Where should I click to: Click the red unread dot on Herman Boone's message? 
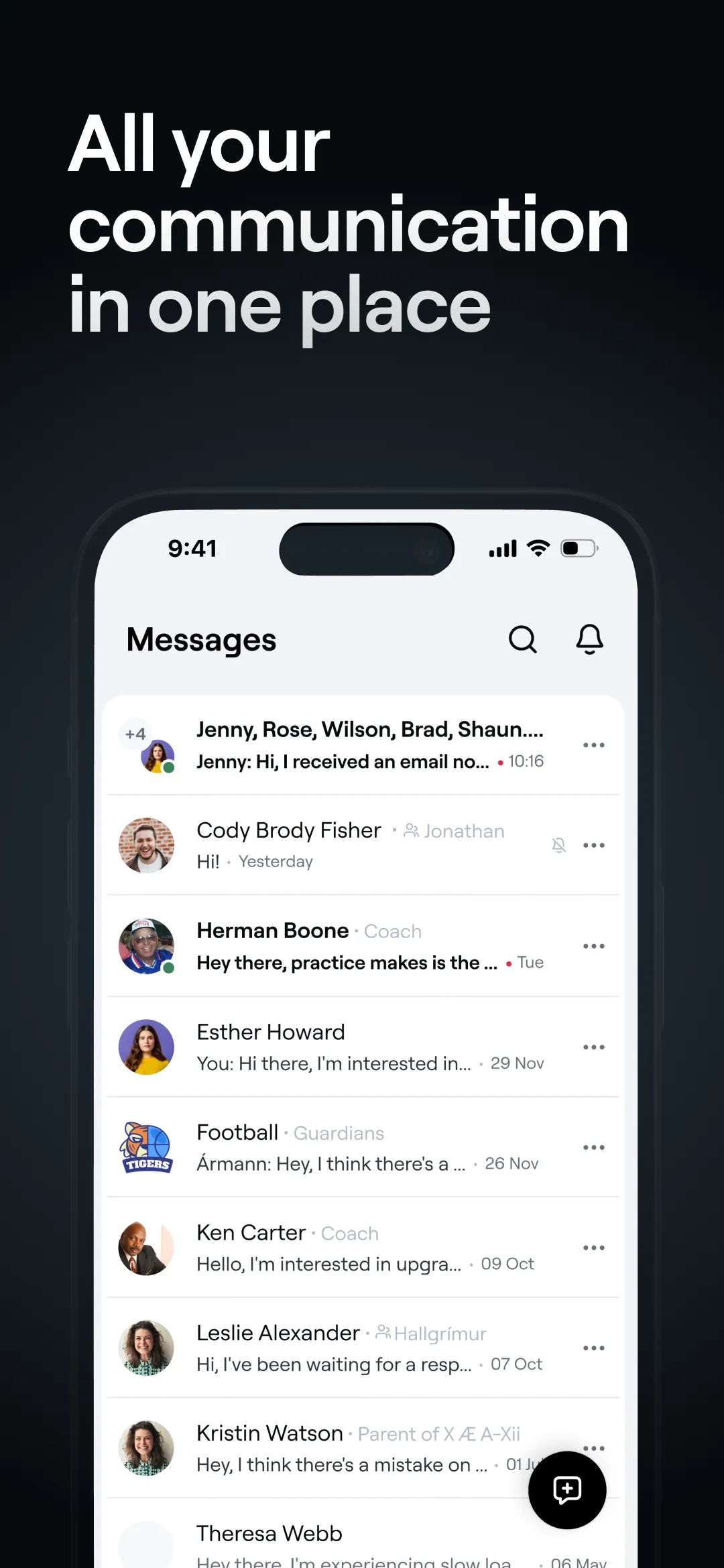pos(507,962)
